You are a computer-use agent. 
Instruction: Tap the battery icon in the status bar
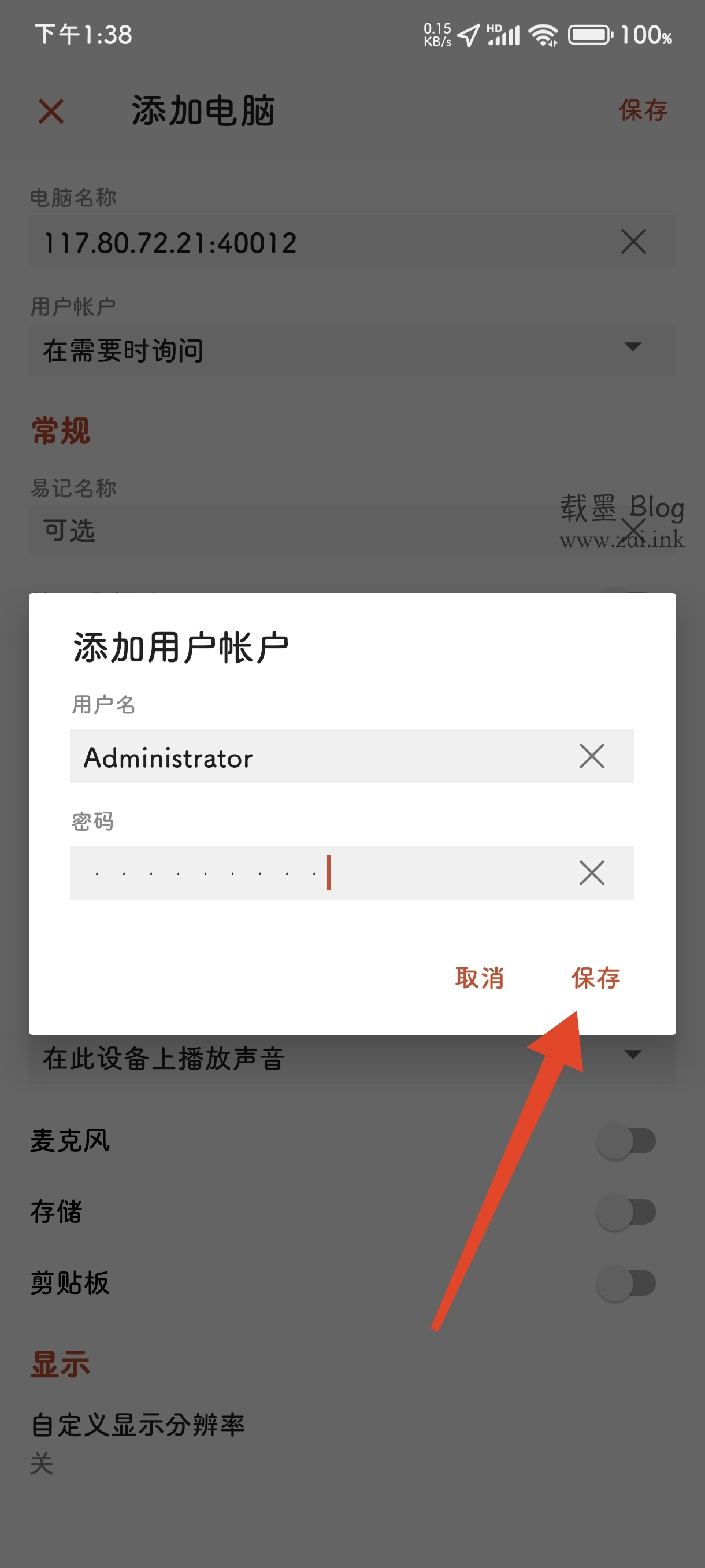tap(589, 35)
